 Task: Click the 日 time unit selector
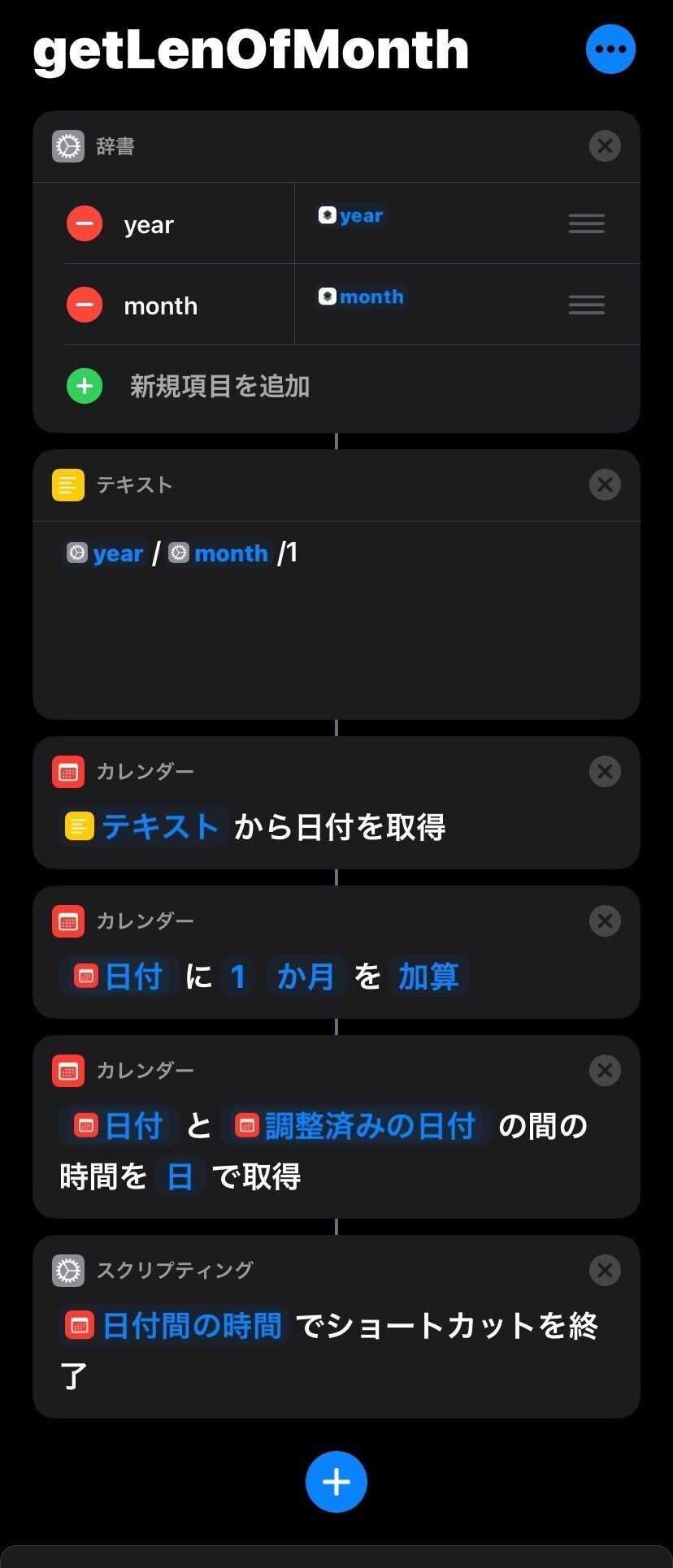pos(179,1176)
